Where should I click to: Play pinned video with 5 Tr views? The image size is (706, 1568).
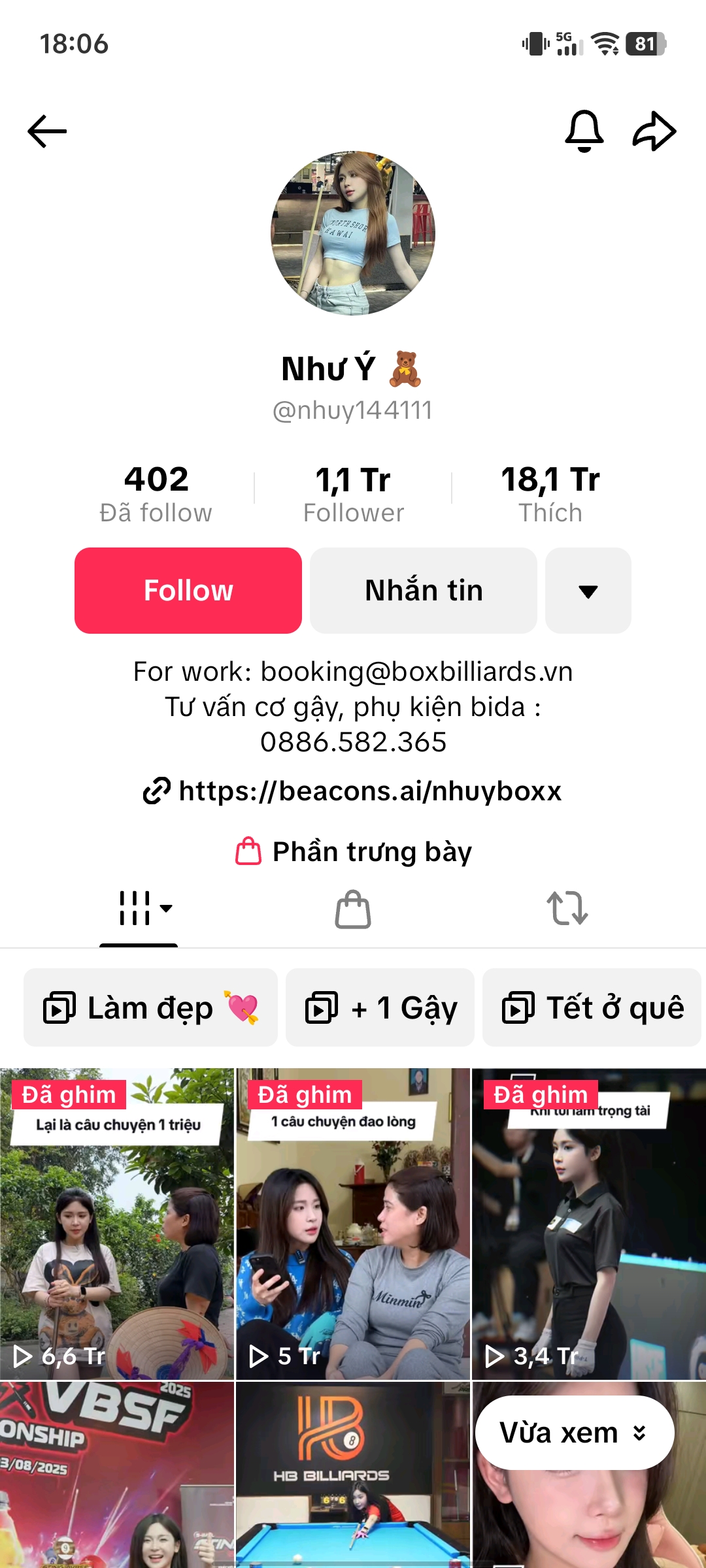pyautogui.click(x=353, y=1225)
